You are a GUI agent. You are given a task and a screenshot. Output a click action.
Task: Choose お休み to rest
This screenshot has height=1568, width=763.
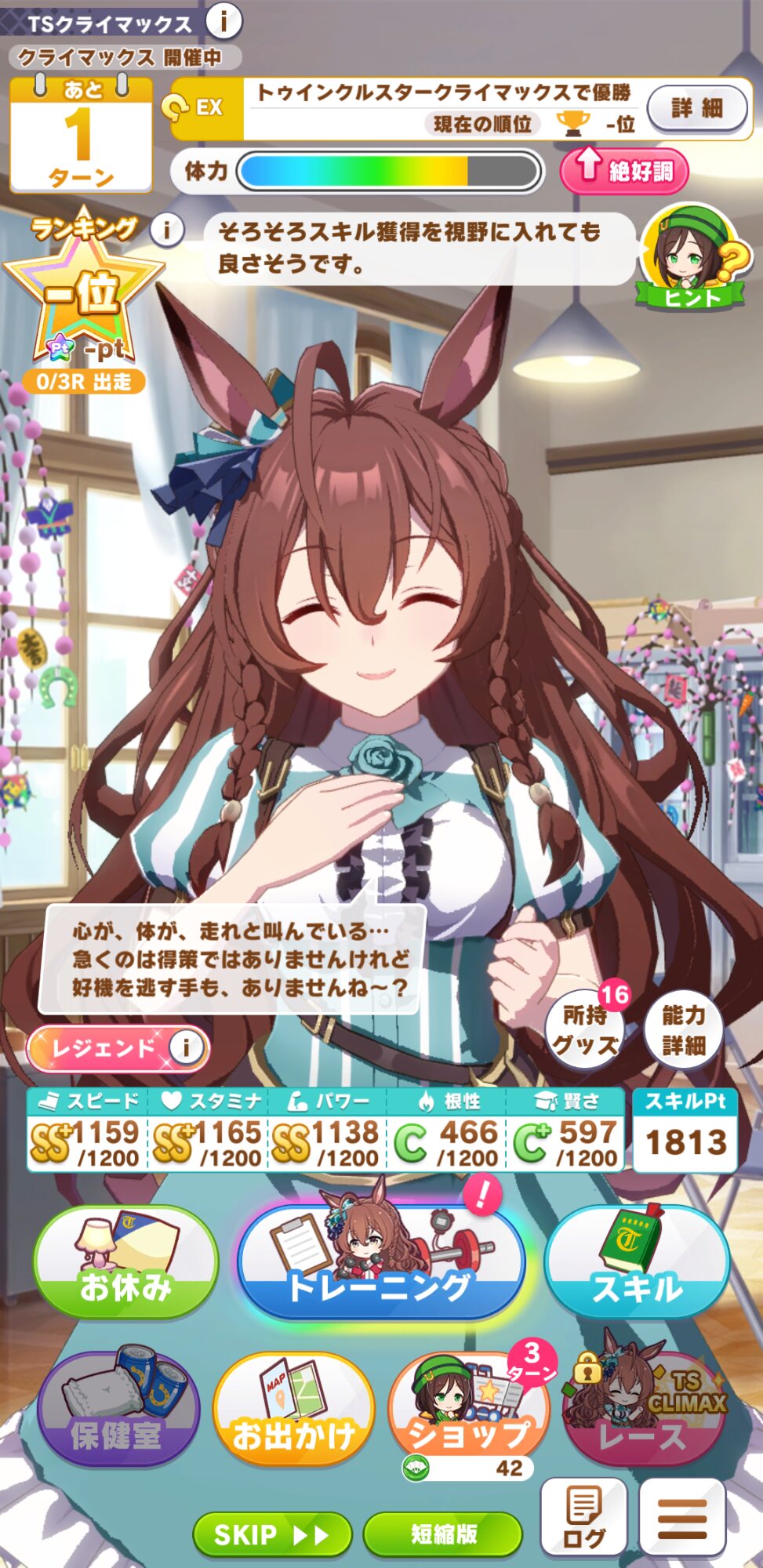(x=125, y=1262)
